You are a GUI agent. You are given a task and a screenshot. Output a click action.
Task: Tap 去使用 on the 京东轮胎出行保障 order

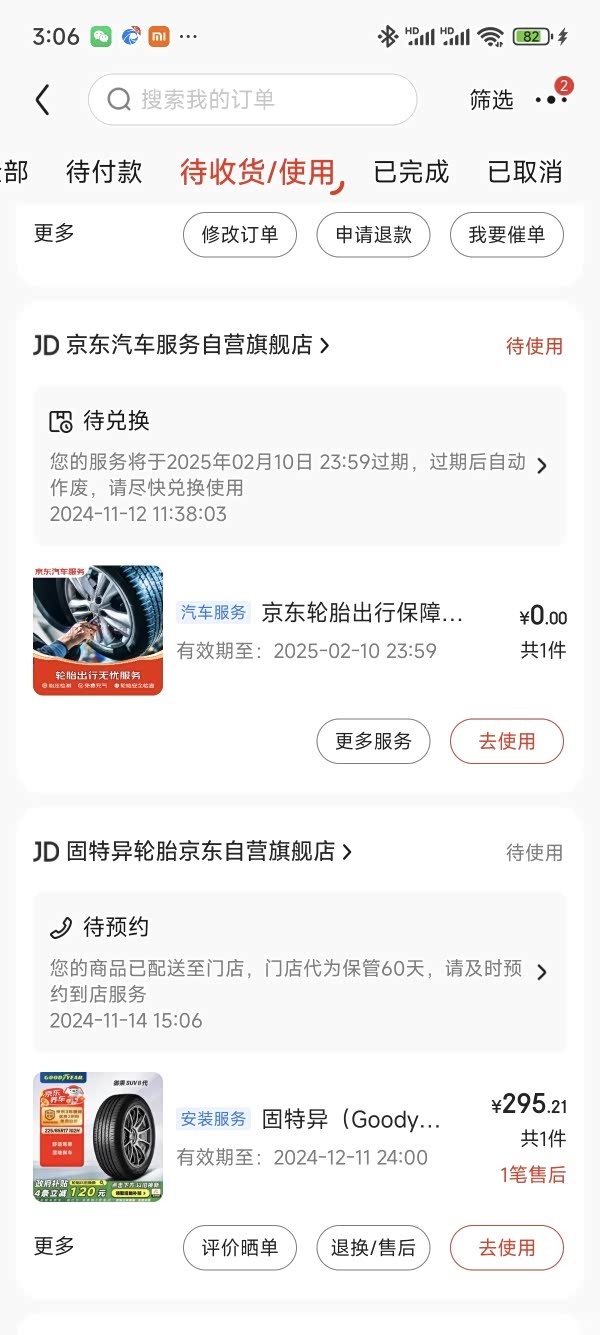(x=507, y=742)
